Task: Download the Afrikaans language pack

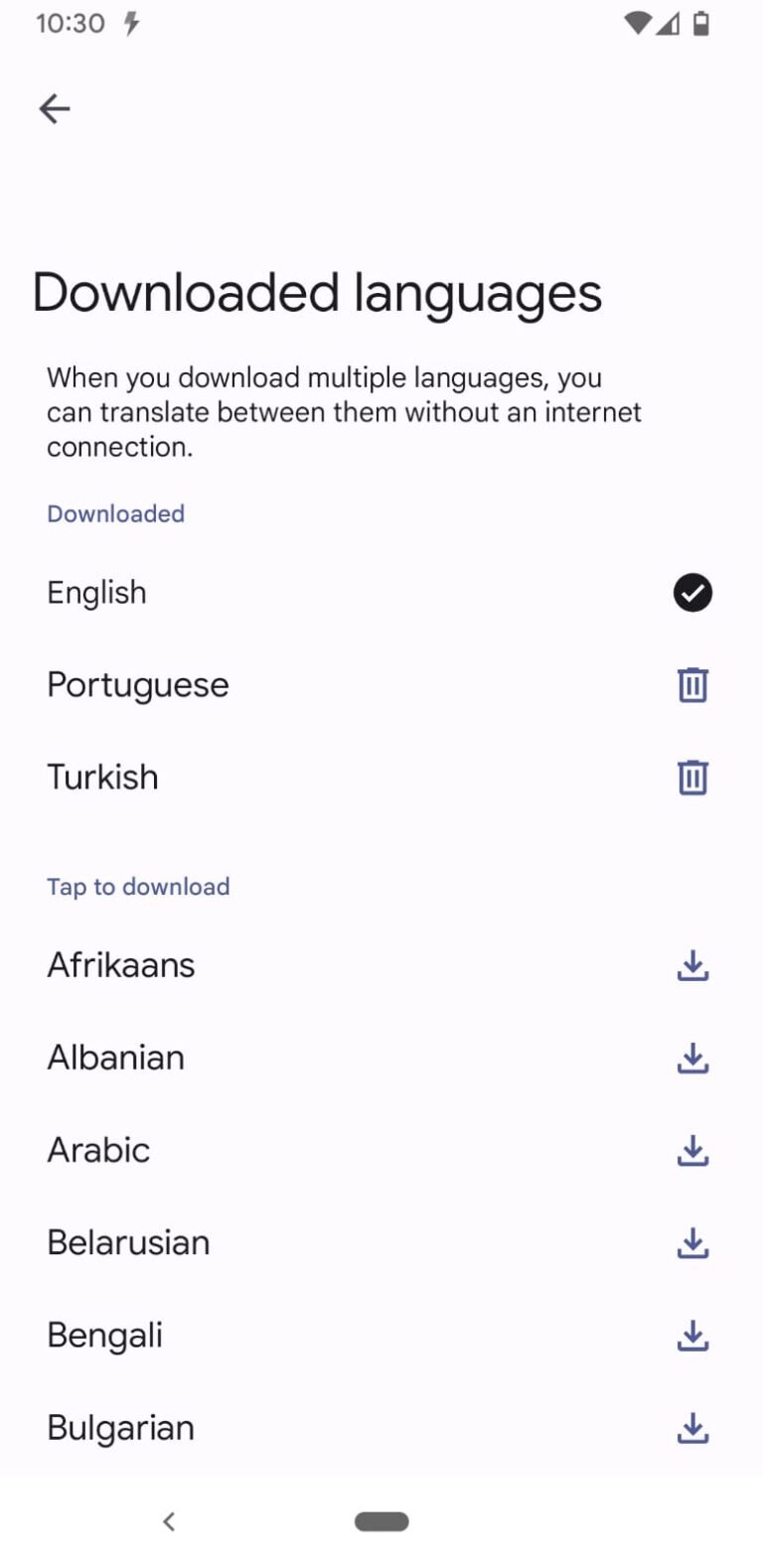Action: click(692, 964)
